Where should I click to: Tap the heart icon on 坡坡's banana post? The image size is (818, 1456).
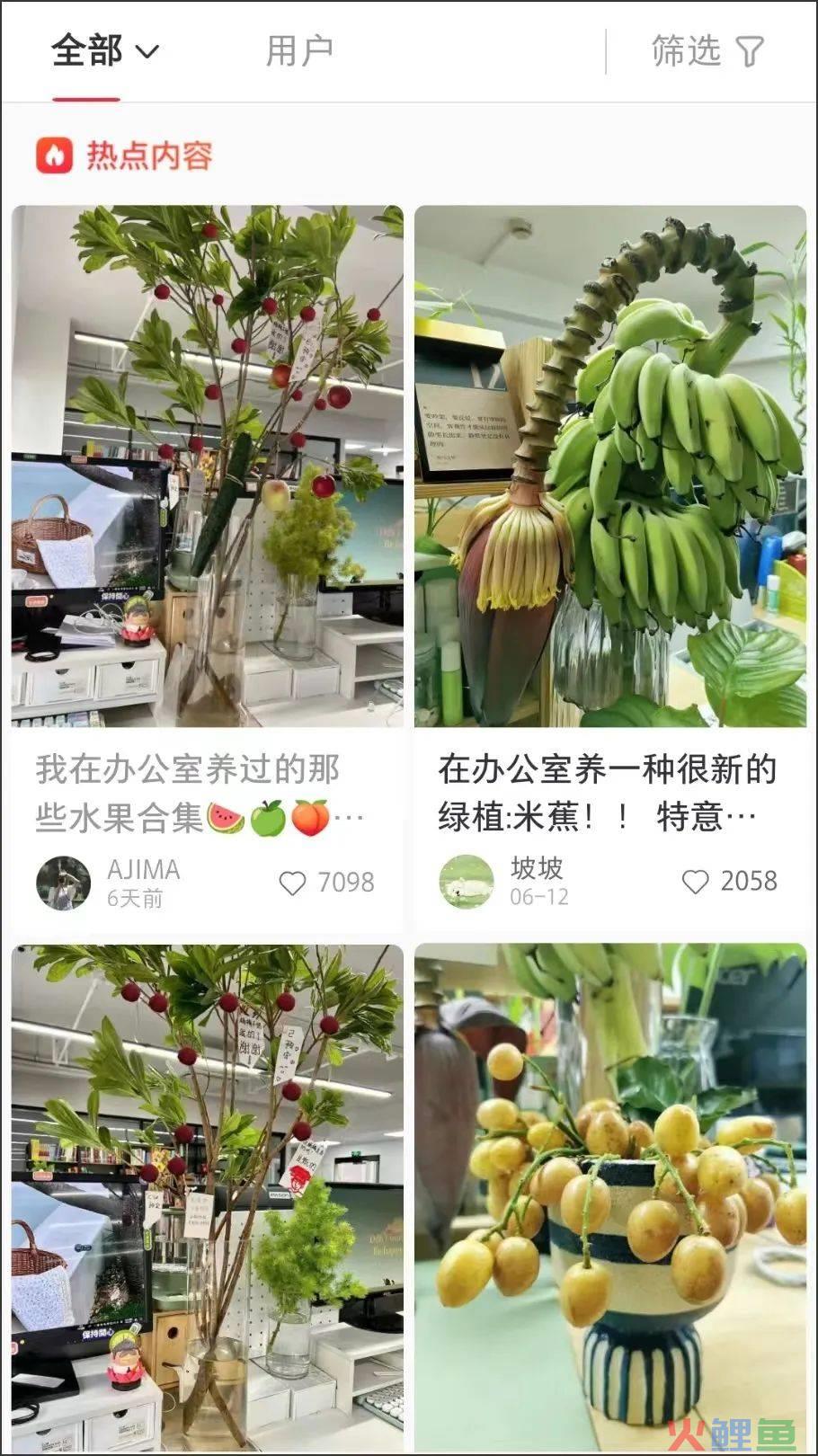click(x=695, y=883)
